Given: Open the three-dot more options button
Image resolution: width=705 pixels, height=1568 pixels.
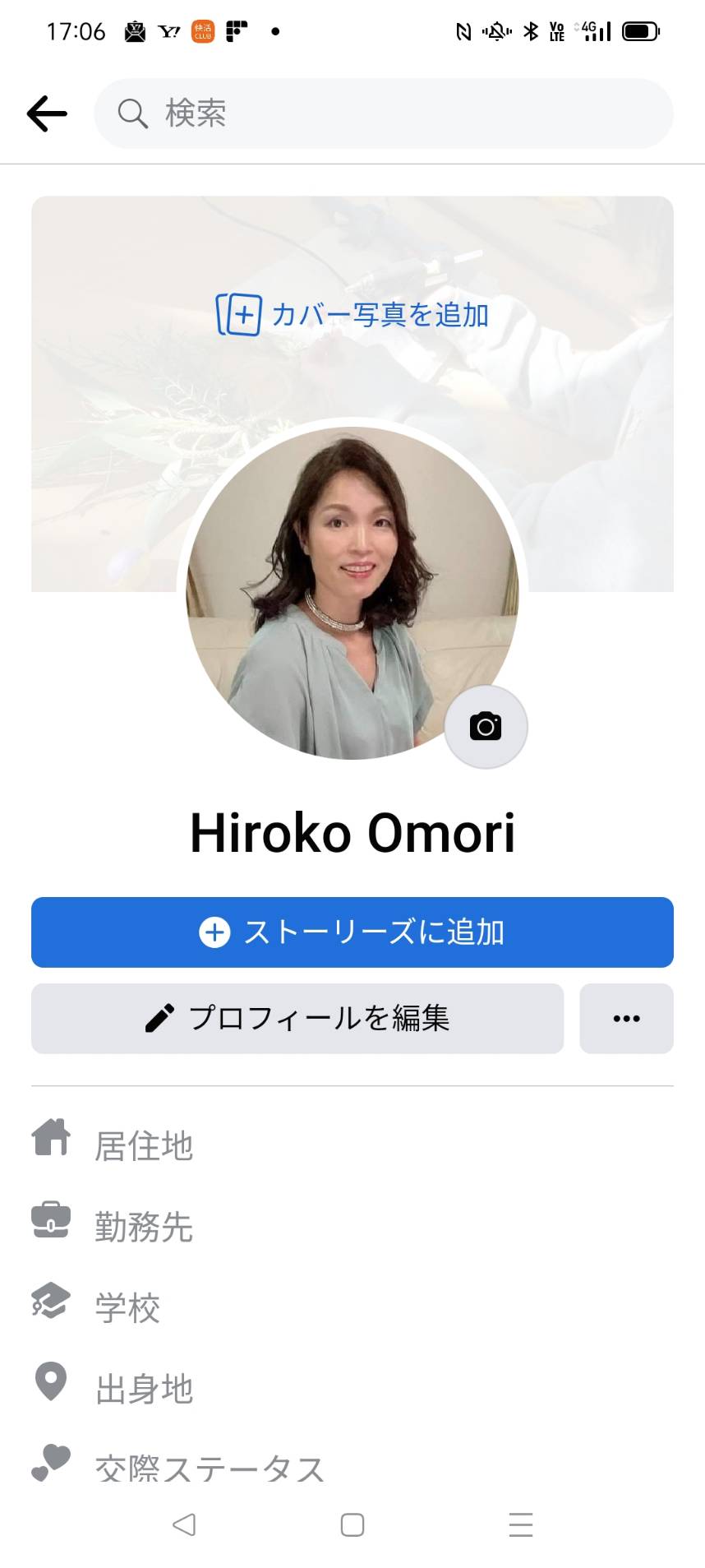Looking at the screenshot, I should point(626,1019).
